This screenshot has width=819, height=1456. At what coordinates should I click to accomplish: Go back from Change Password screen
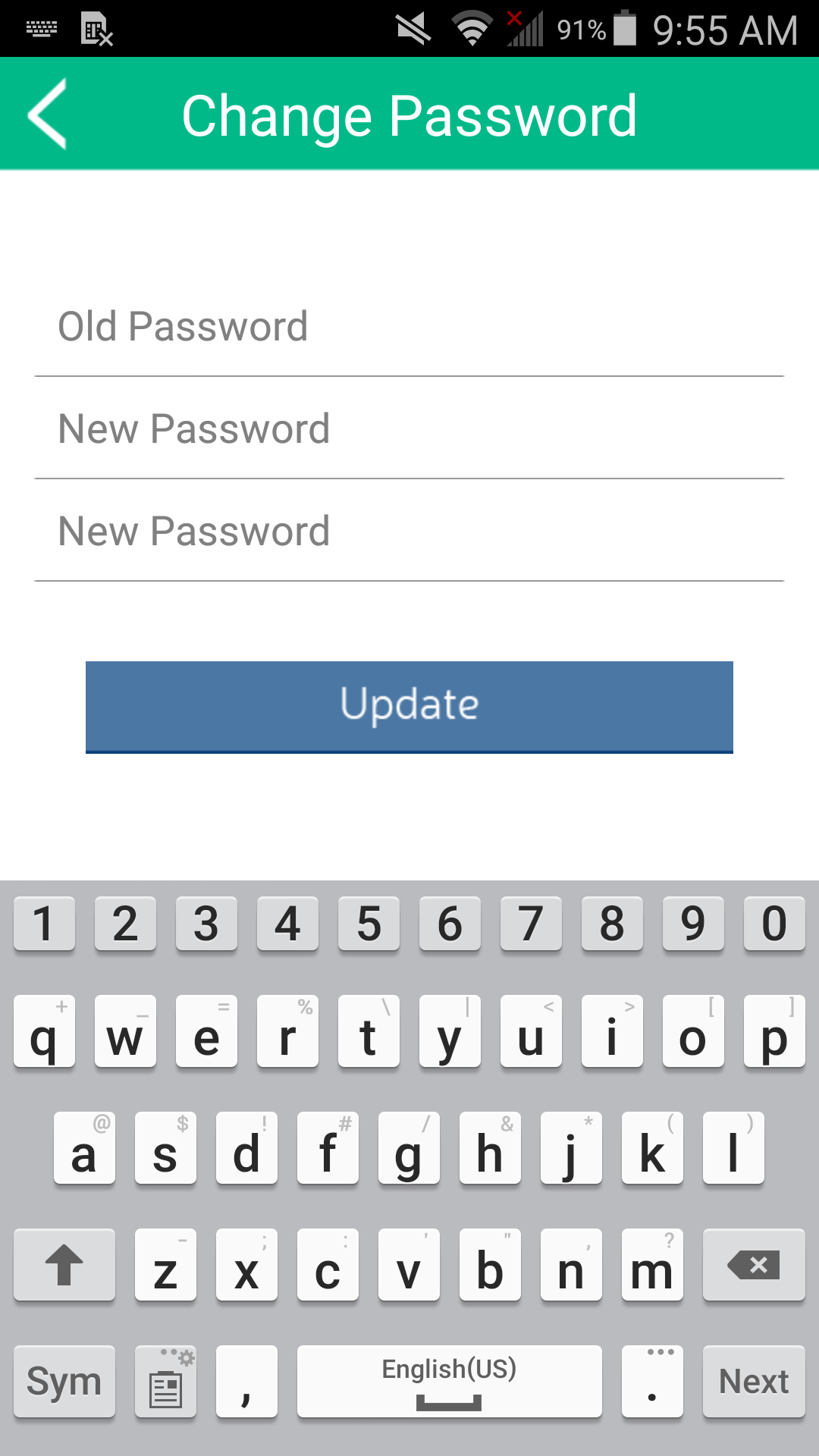pos(47,114)
